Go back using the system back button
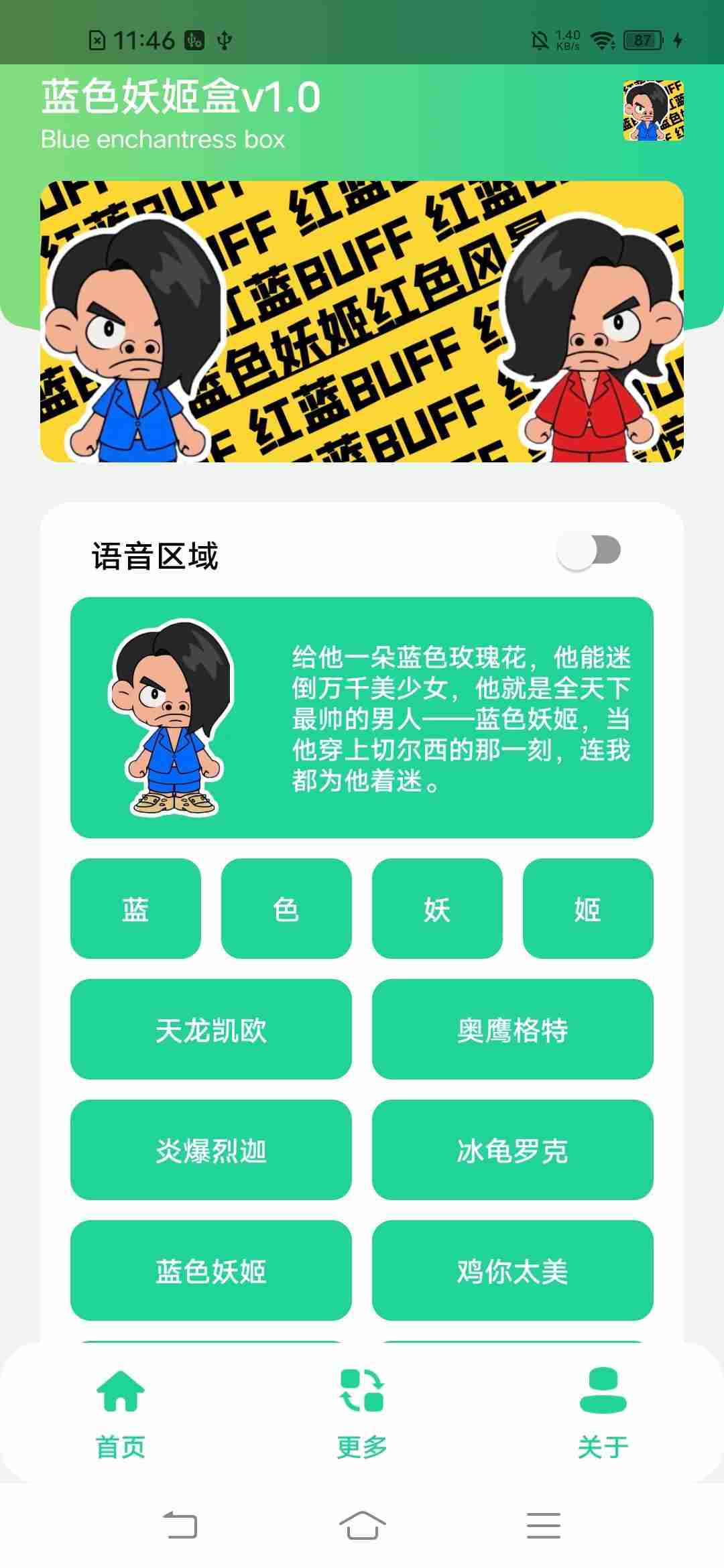 (181, 1525)
